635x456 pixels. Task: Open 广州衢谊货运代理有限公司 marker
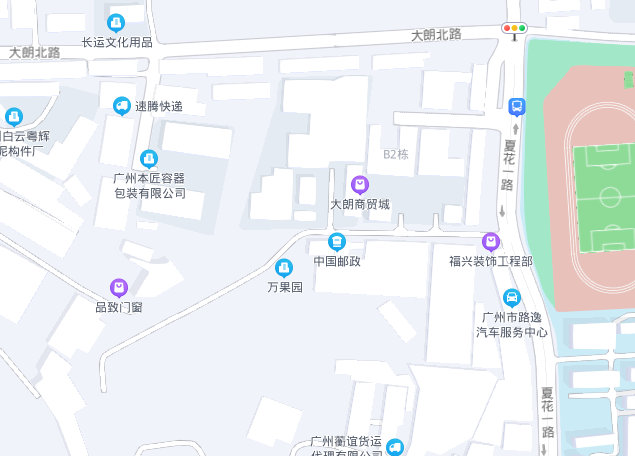coord(397,446)
